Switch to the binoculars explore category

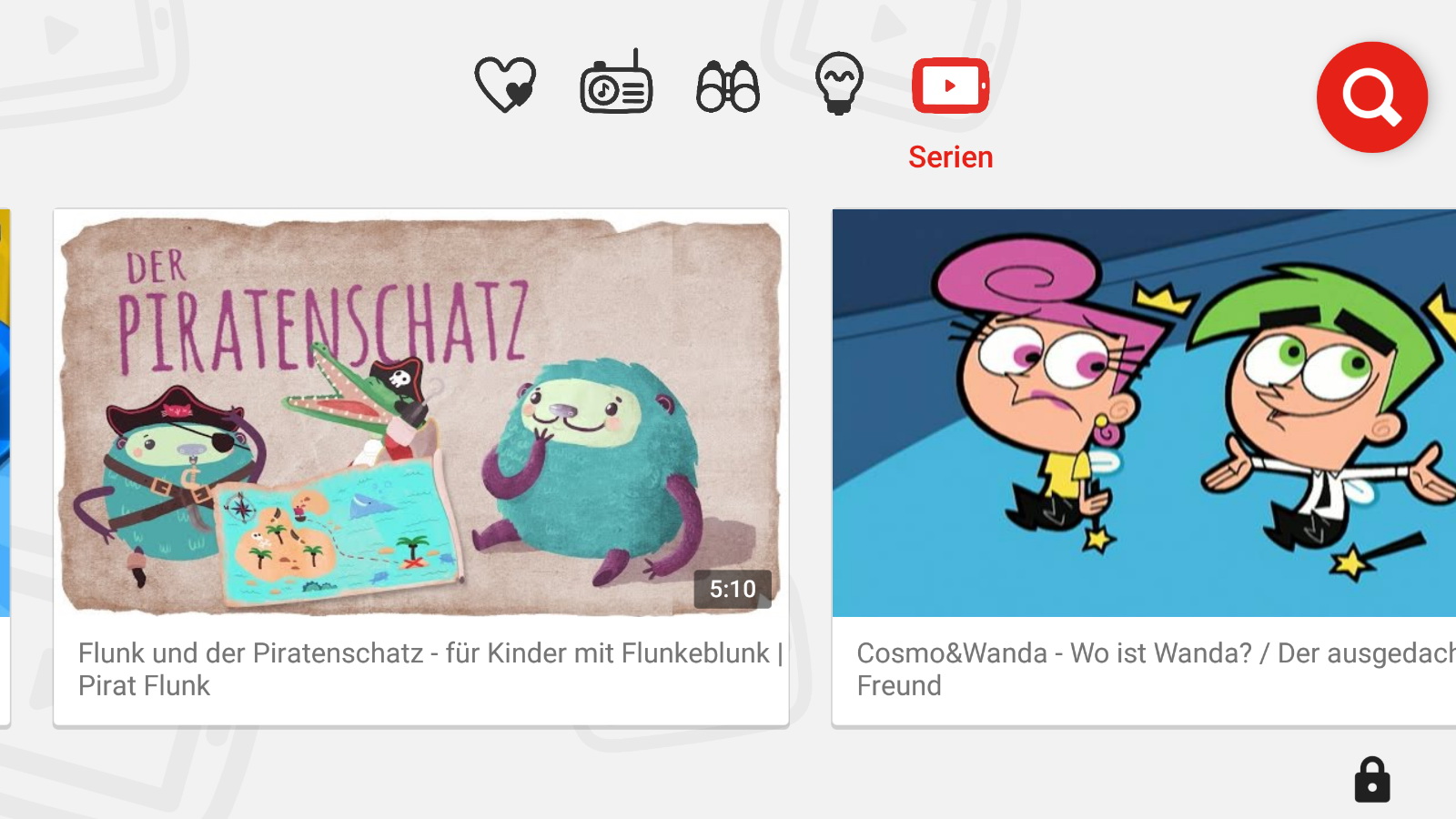coord(727,86)
